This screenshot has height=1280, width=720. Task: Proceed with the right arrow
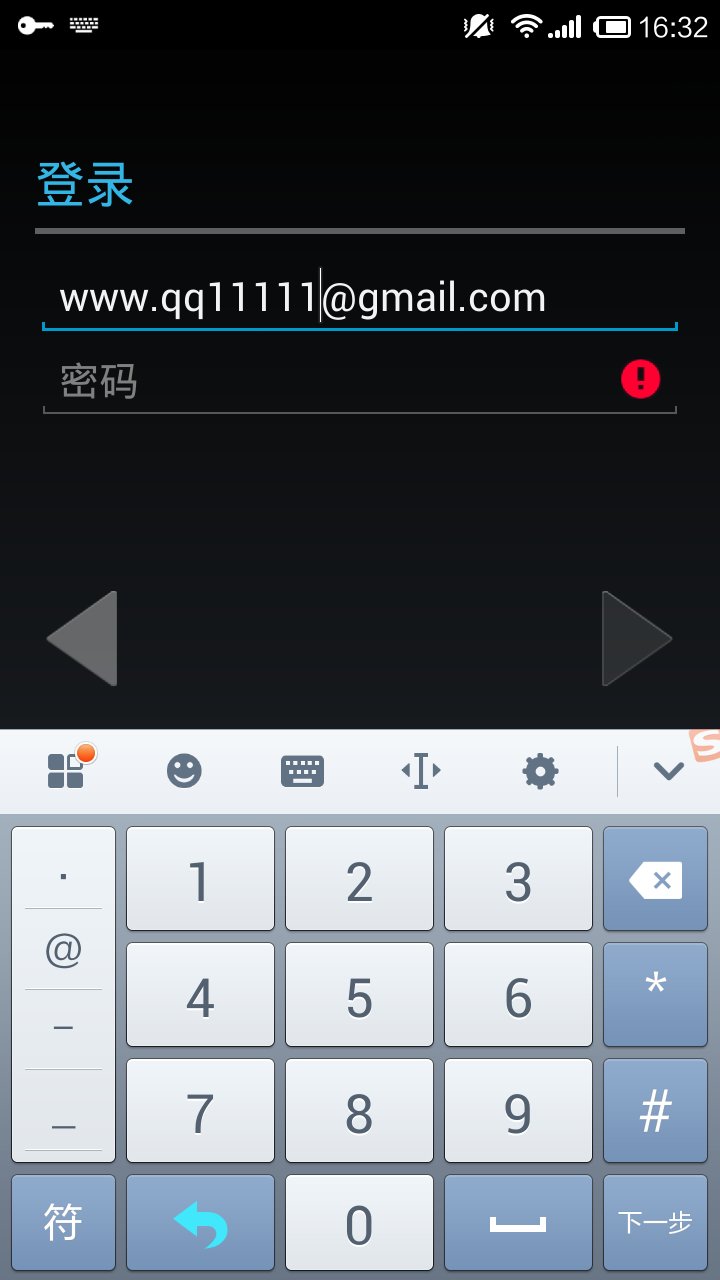[636, 638]
